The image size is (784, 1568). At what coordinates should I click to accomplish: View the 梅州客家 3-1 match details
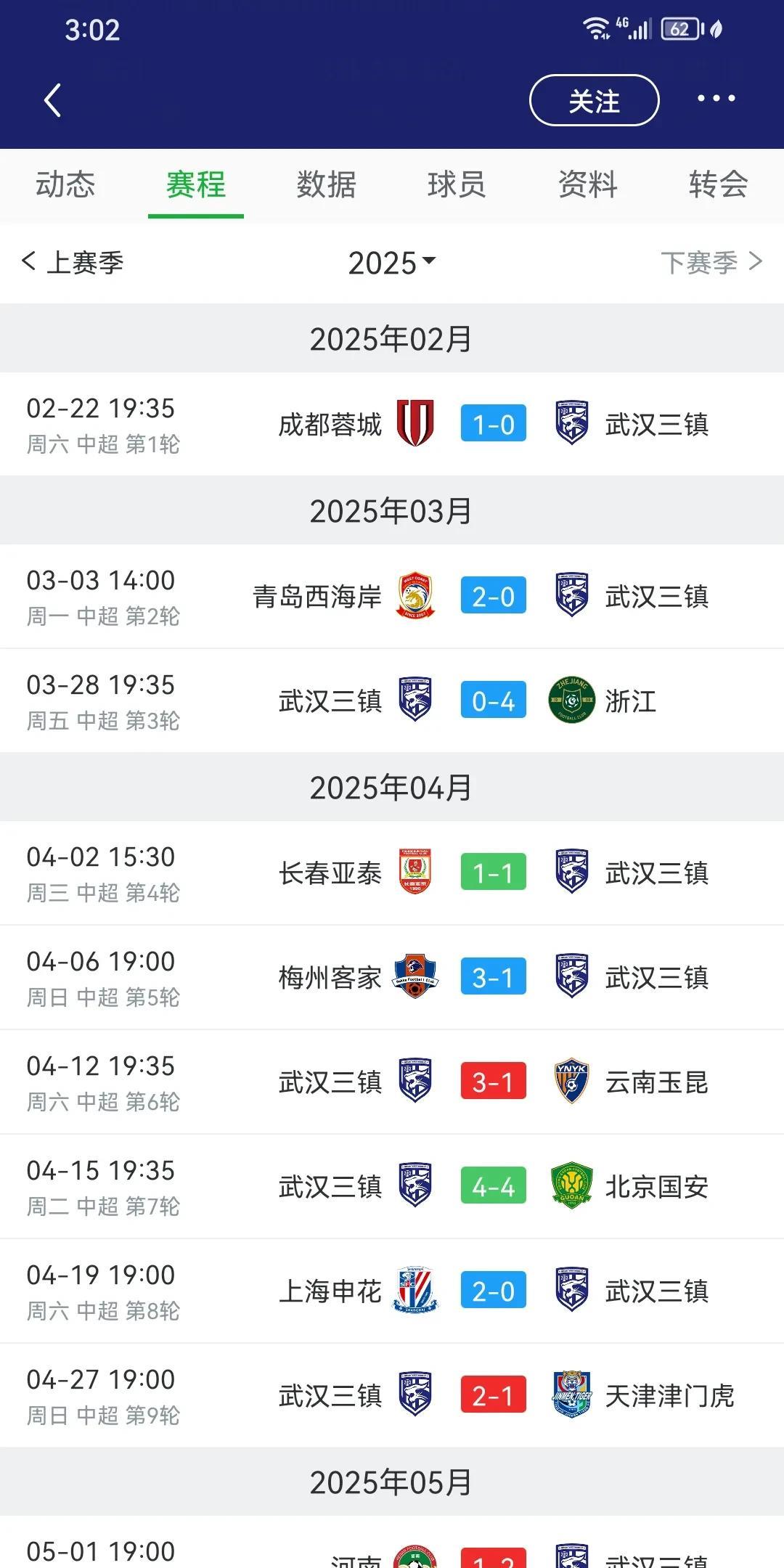[x=392, y=978]
